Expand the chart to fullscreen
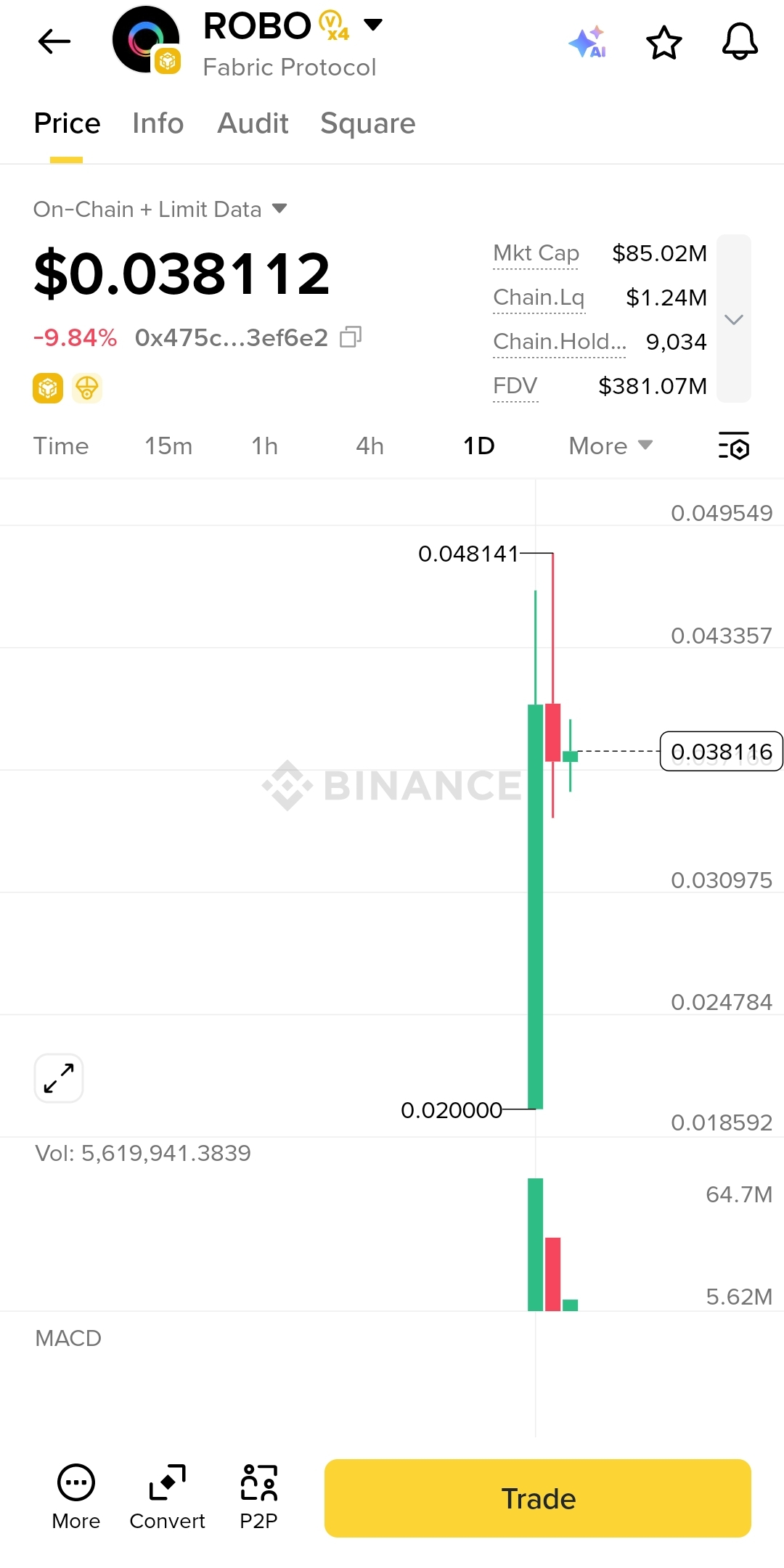This screenshot has width=784, height=1568. 59,1078
